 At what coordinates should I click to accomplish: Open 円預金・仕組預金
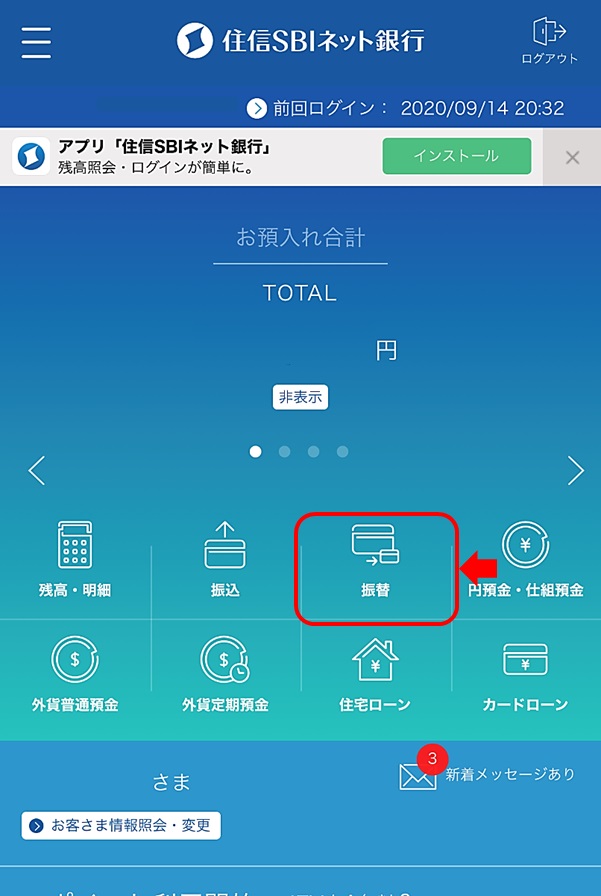tap(526, 560)
